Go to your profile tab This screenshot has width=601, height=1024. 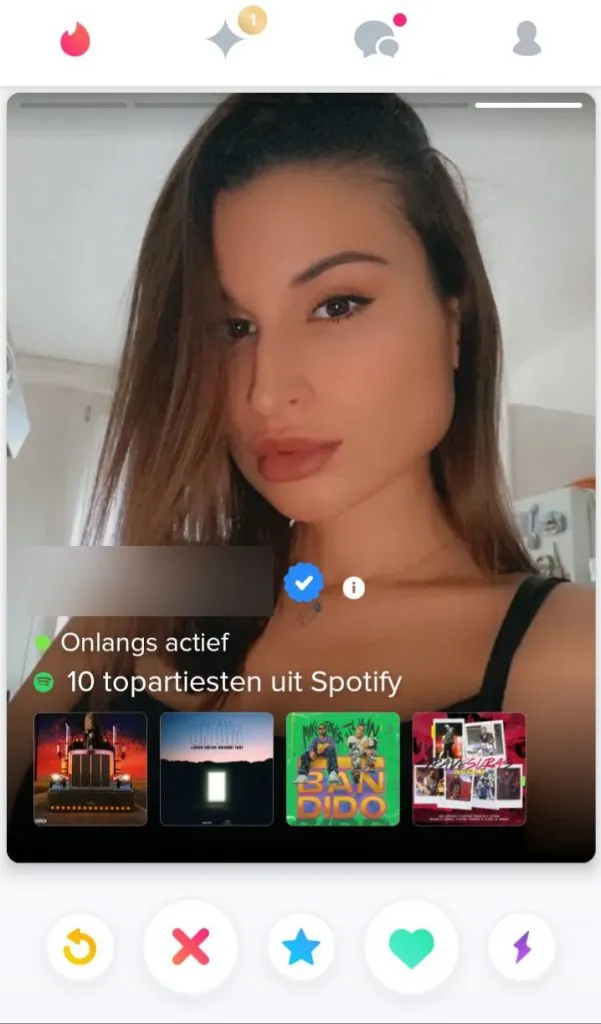pyautogui.click(x=526, y=39)
